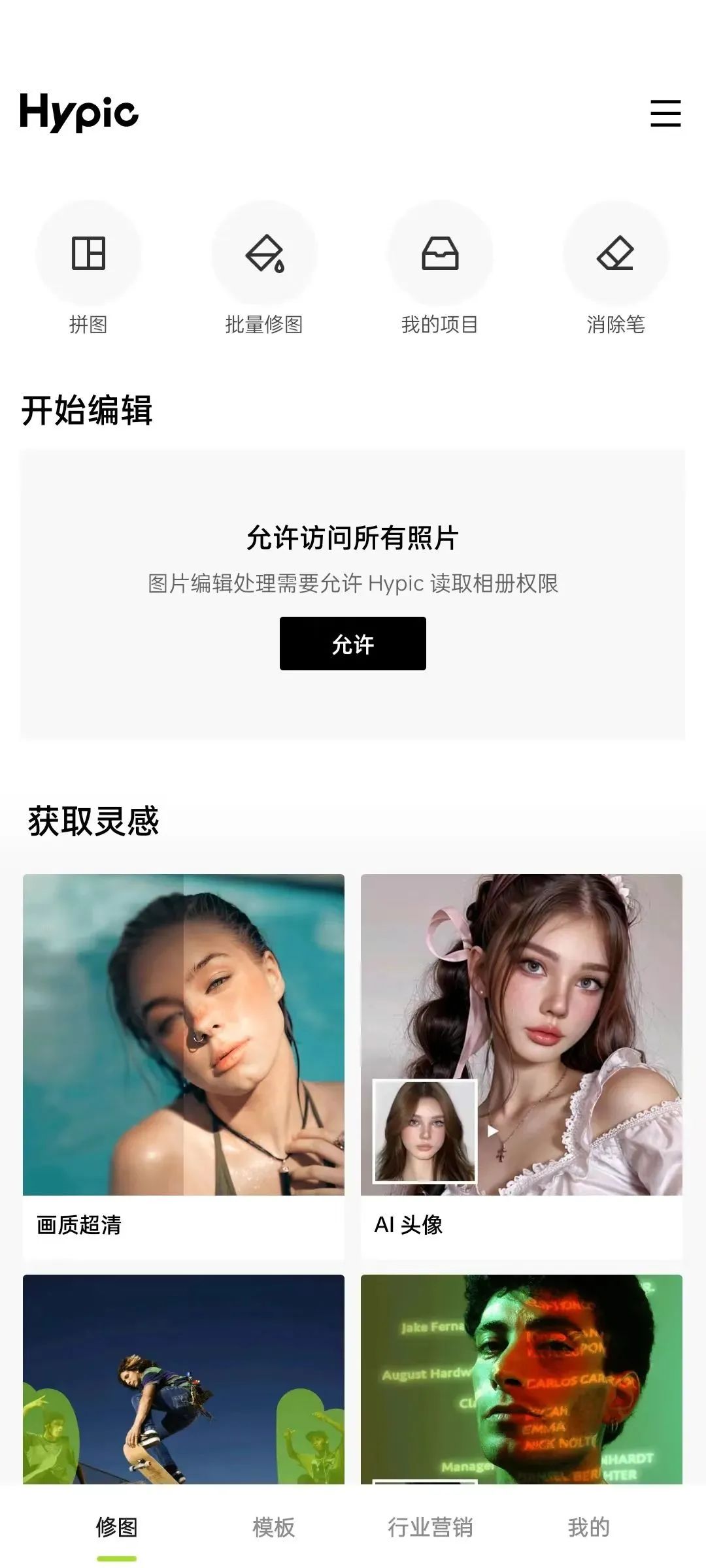
Task: Switch to the 行业营销 tab
Action: (x=431, y=1527)
